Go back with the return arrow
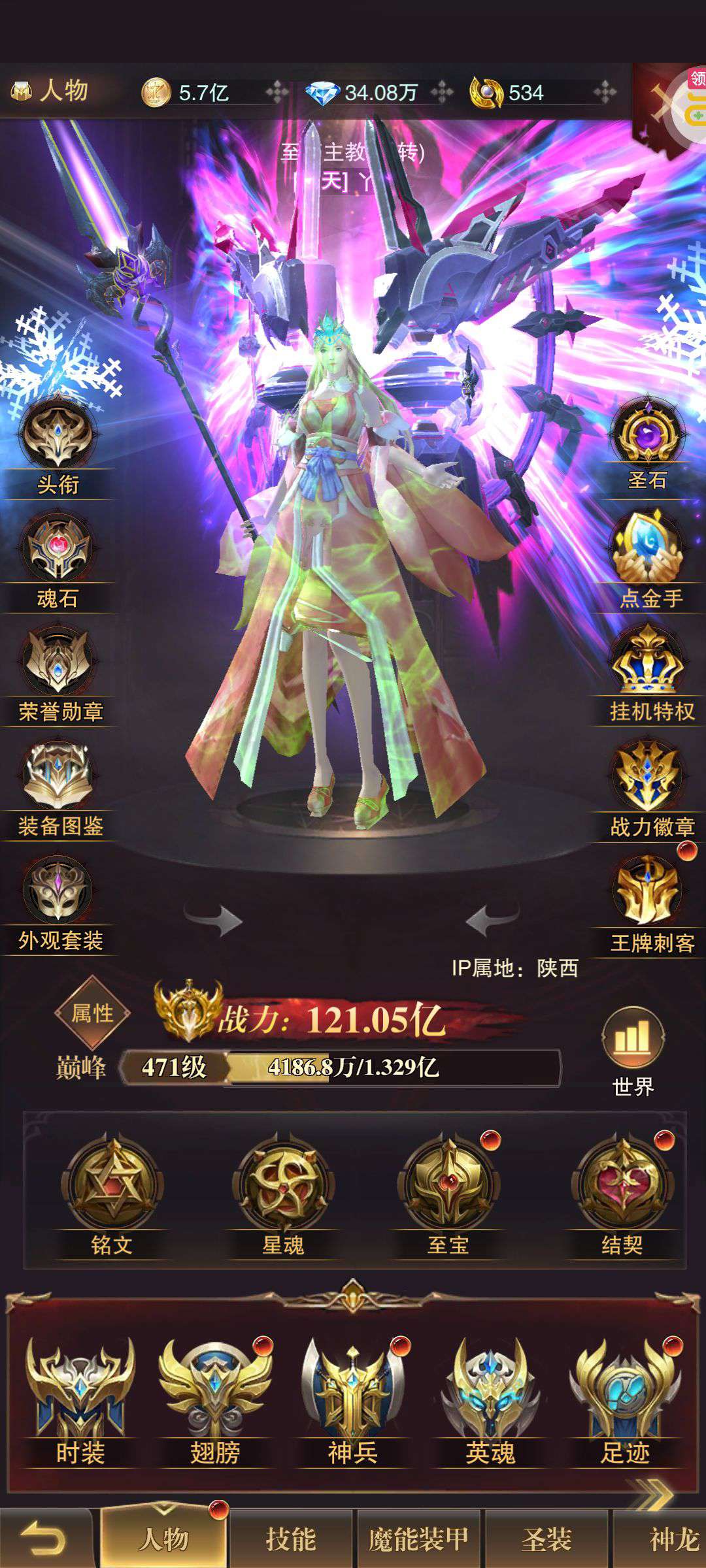706x1568 pixels. [x=43, y=1539]
